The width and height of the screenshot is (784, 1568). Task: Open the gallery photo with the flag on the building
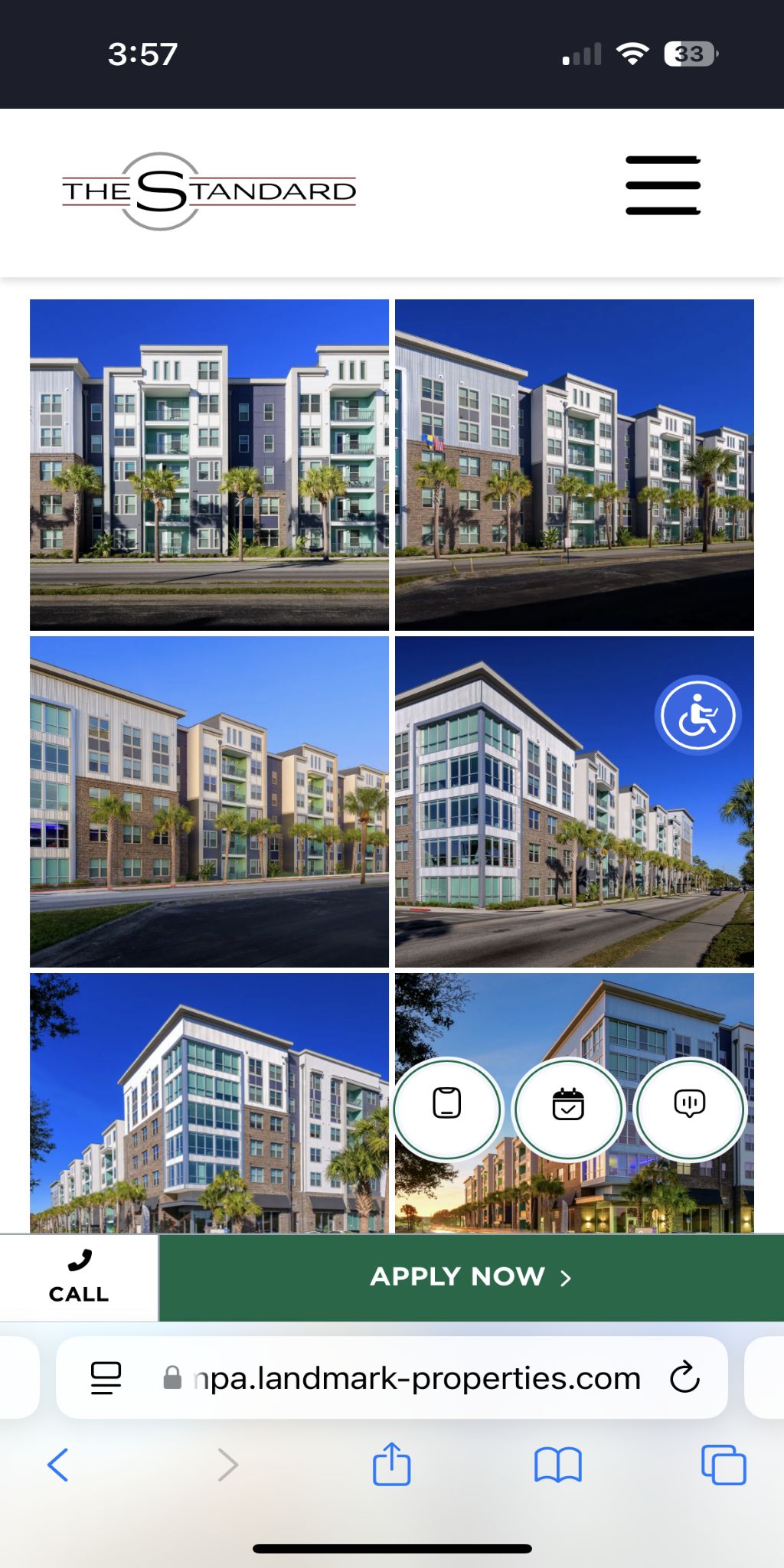coord(574,465)
